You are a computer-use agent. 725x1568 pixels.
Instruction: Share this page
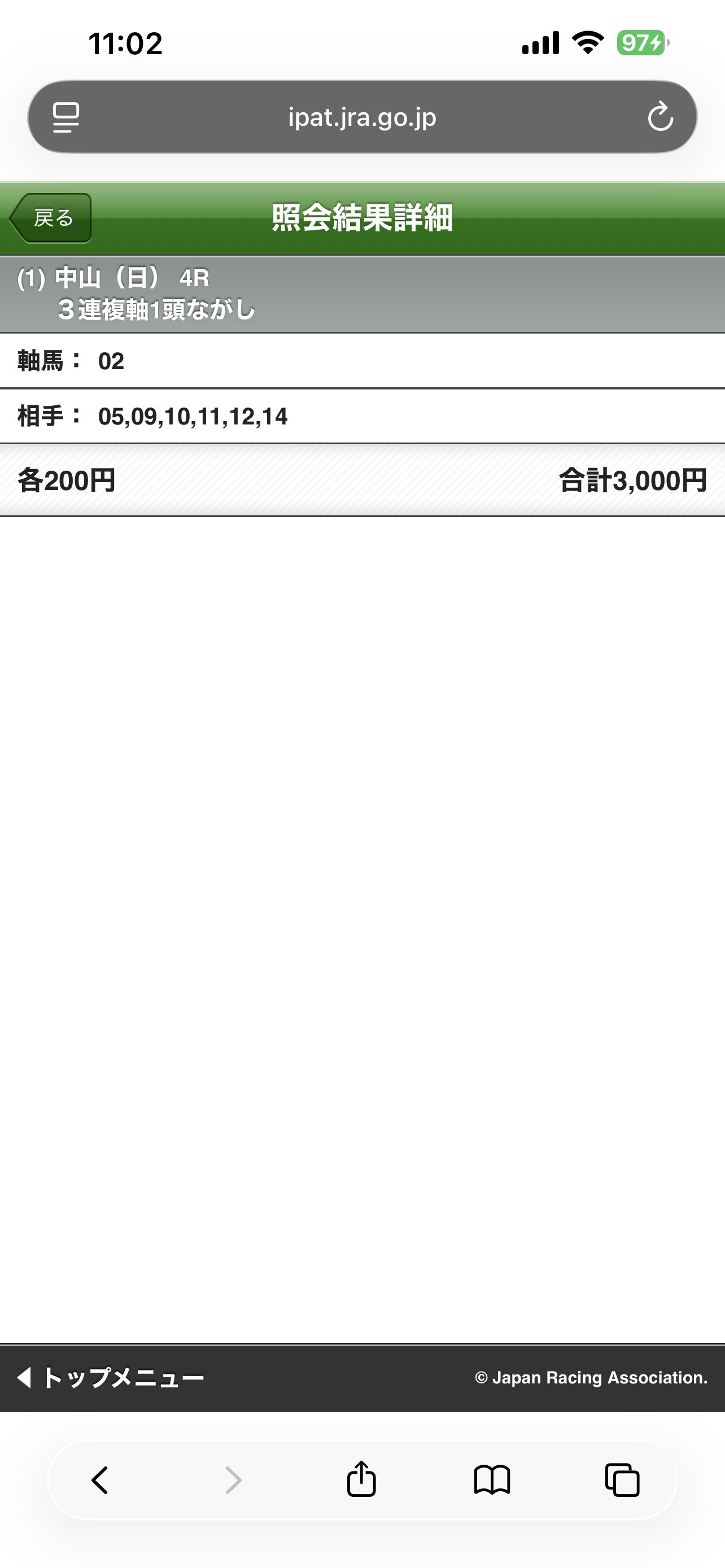(x=361, y=1480)
